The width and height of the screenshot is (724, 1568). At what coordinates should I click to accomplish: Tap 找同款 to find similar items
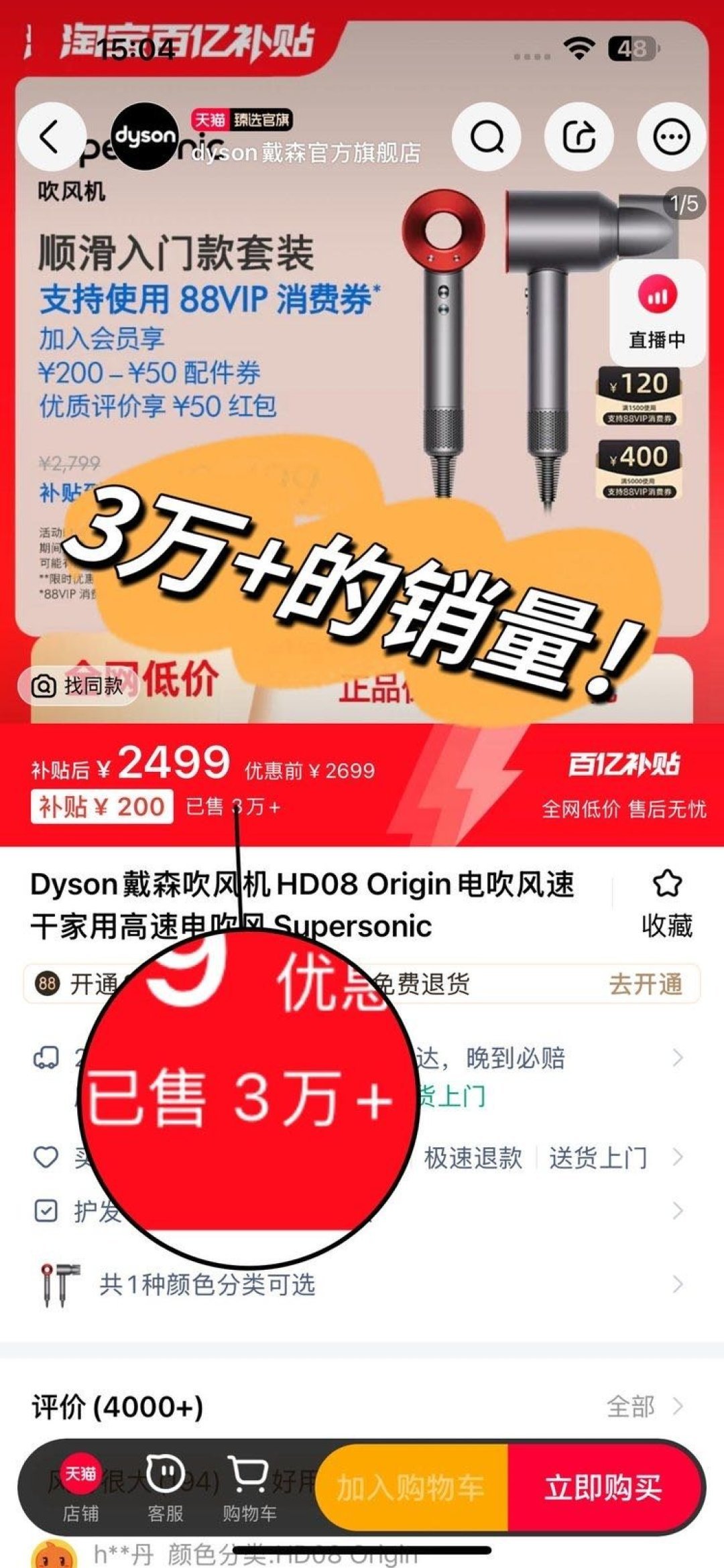[78, 685]
